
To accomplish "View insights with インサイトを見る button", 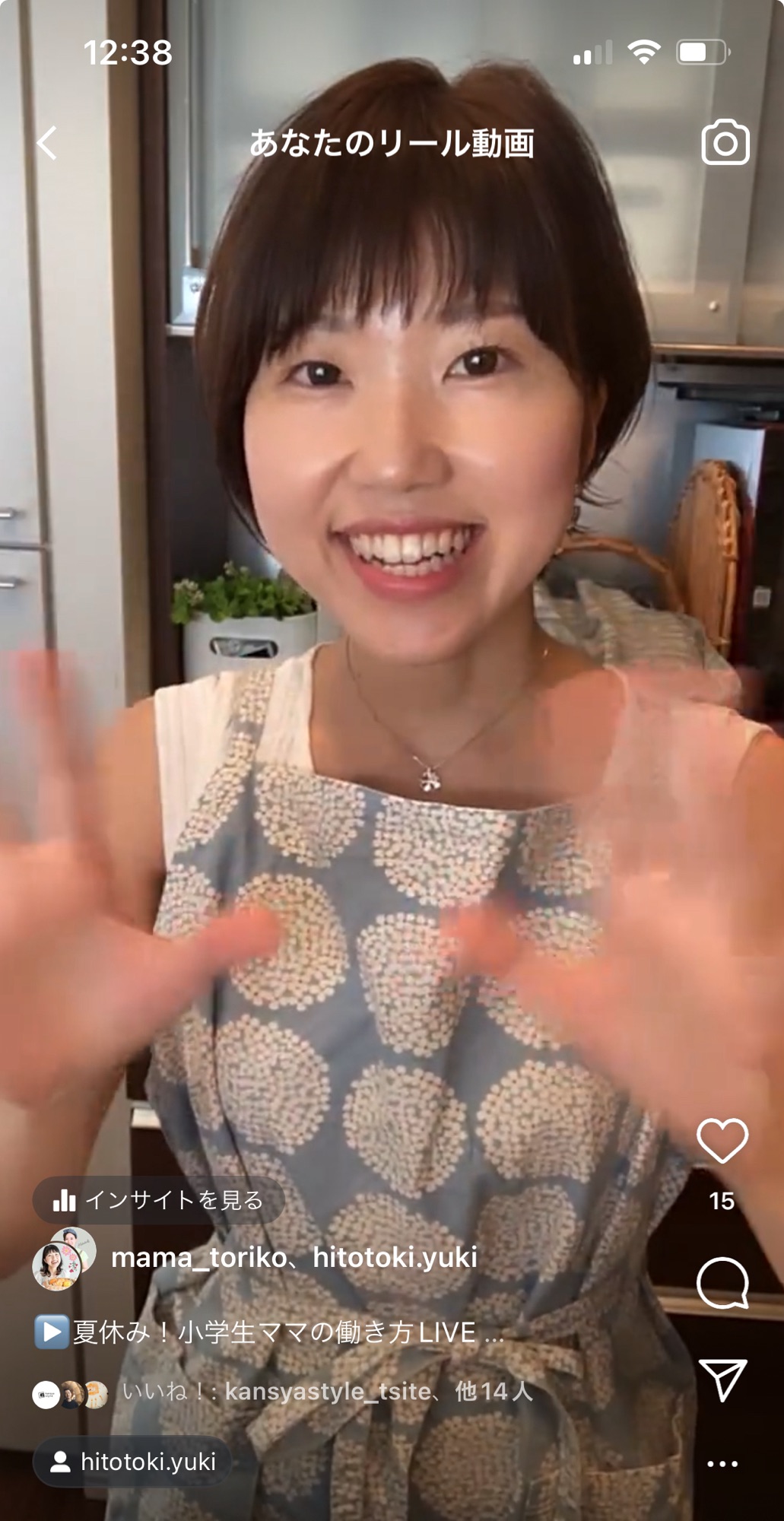I will point(159,1201).
